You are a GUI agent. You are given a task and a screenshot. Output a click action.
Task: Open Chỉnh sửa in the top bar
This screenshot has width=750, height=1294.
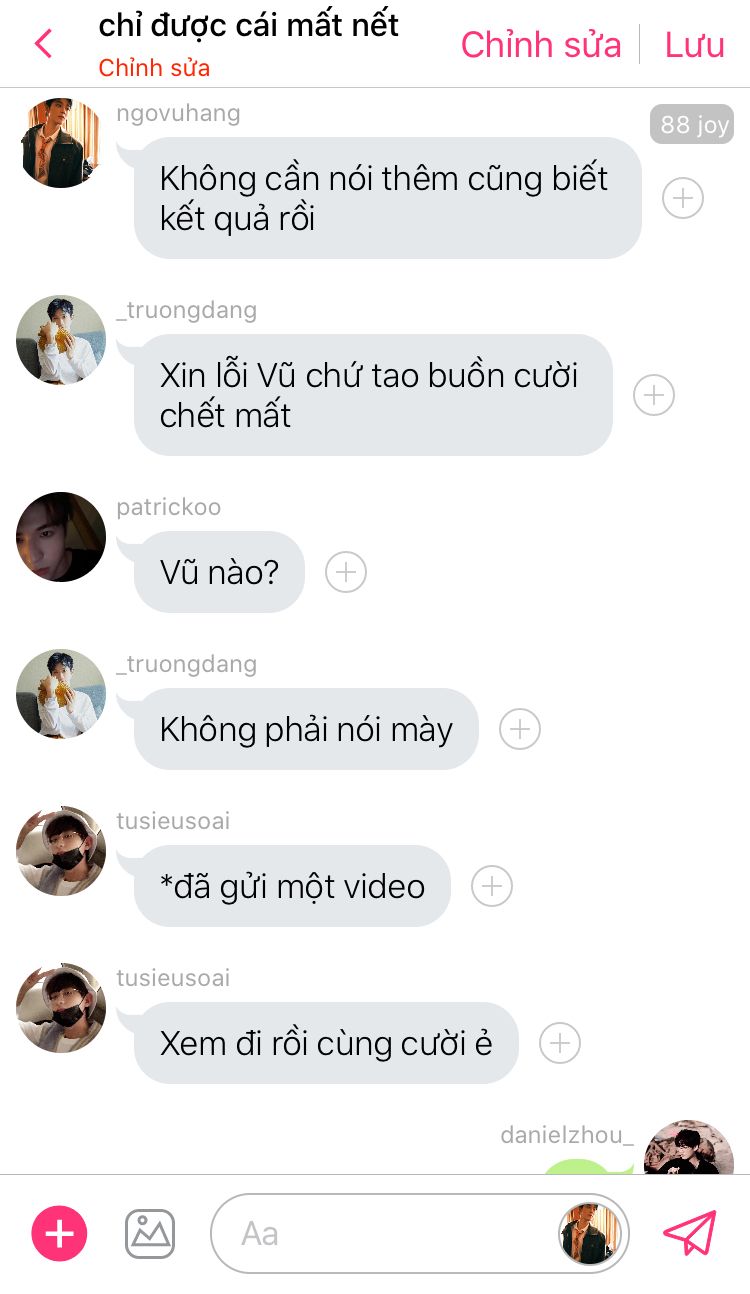[x=541, y=45]
